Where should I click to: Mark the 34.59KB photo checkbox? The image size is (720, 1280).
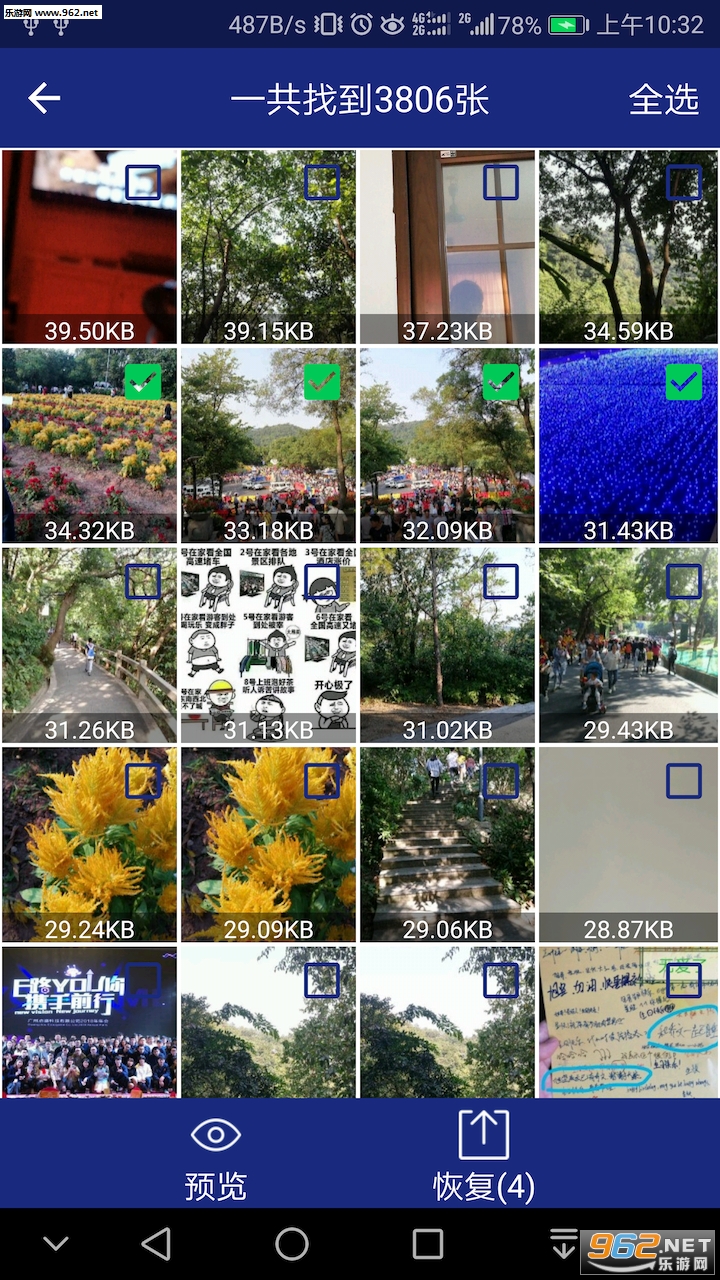(x=684, y=182)
